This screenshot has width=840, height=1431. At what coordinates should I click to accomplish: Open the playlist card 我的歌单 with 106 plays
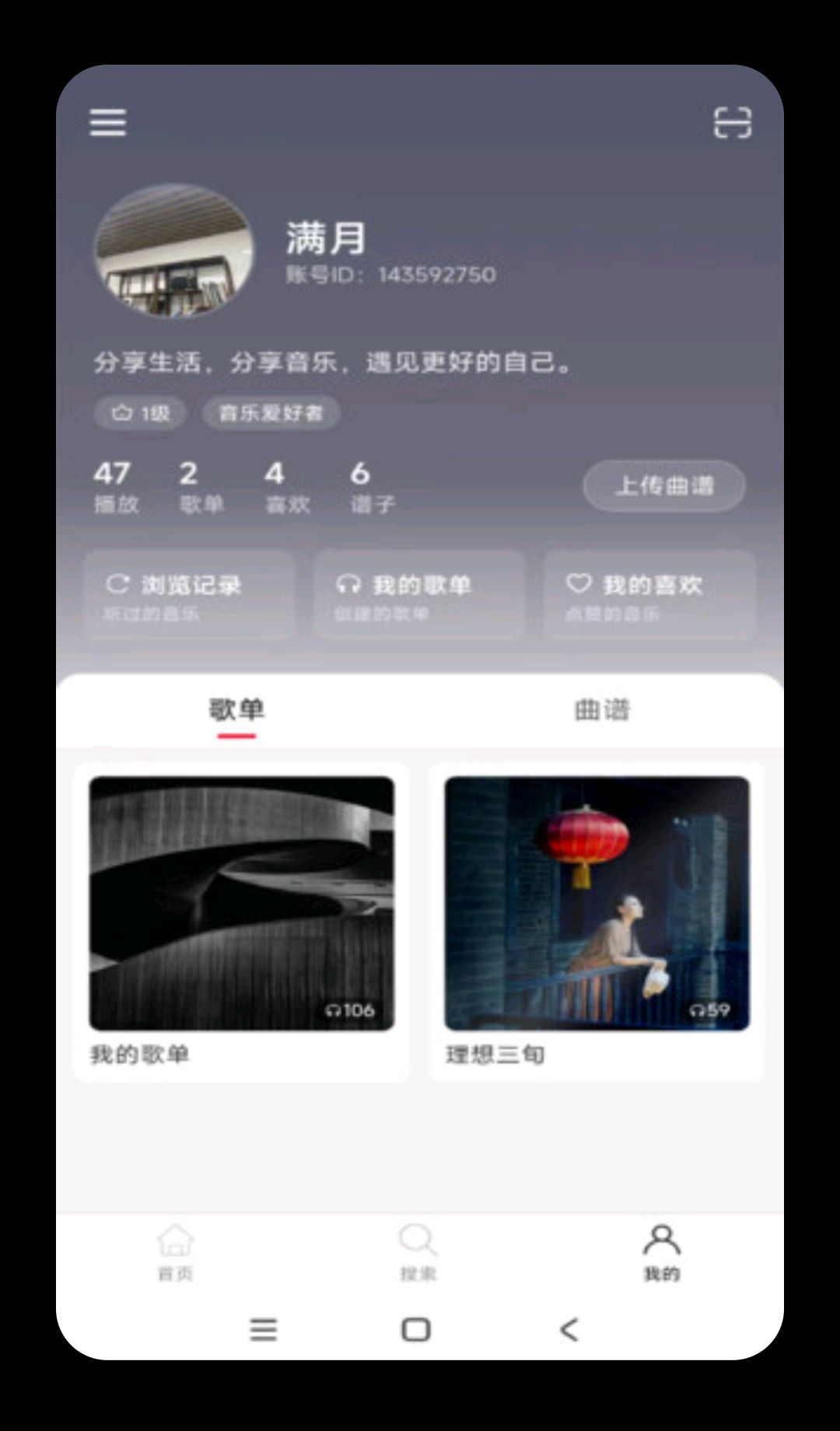tap(242, 922)
